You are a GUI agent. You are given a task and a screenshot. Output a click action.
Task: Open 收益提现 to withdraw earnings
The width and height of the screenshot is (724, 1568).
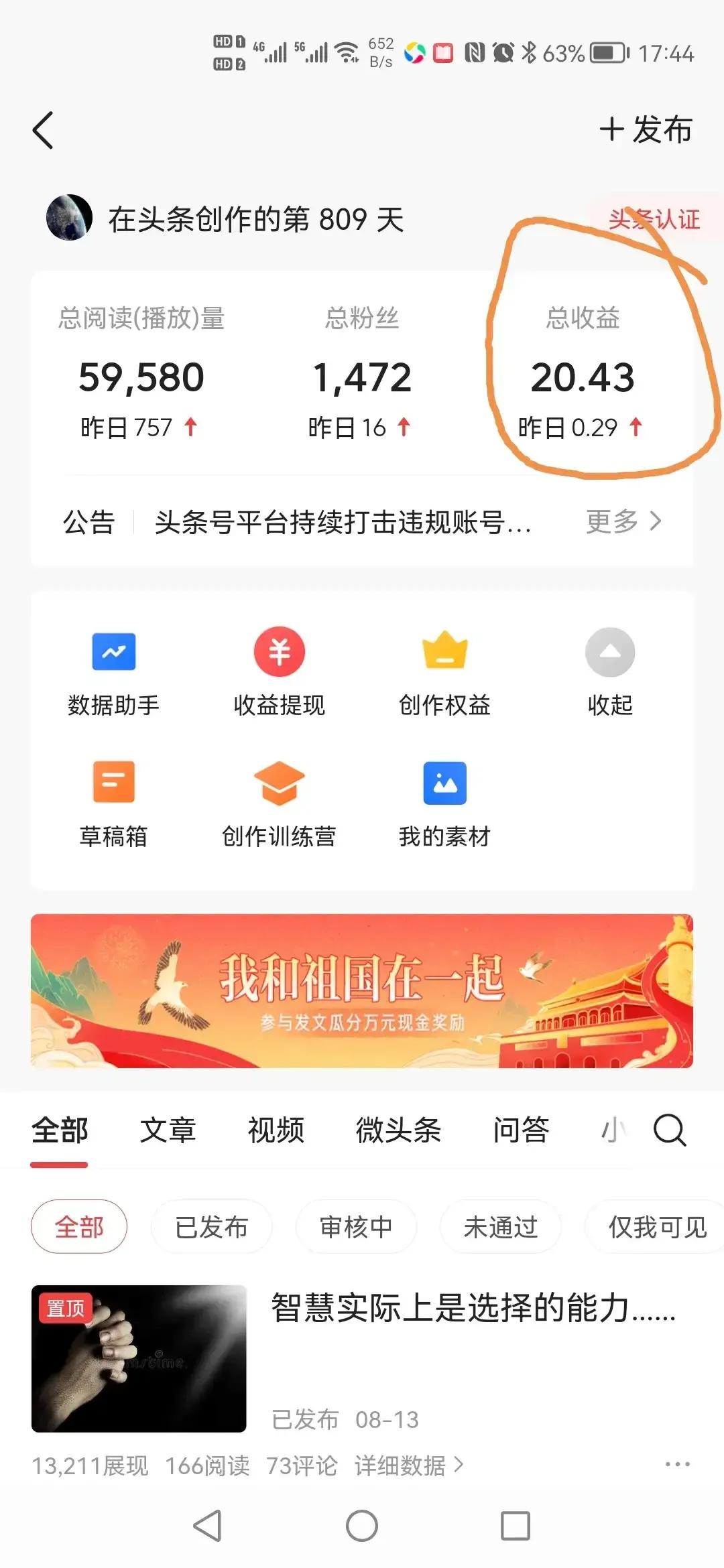280,670
